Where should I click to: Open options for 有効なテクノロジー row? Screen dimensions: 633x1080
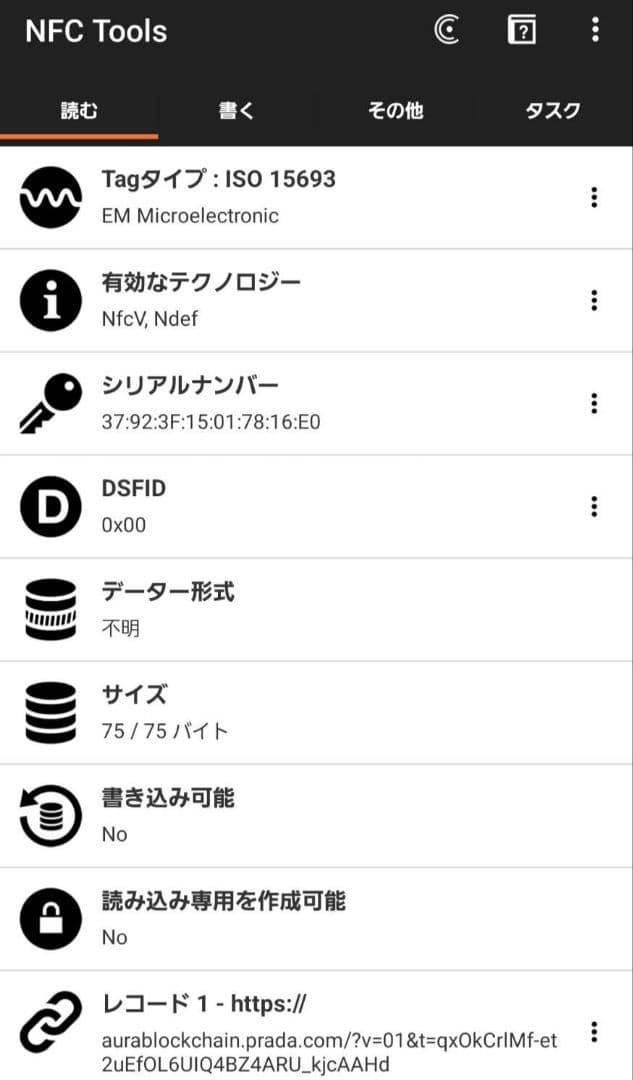tap(594, 300)
